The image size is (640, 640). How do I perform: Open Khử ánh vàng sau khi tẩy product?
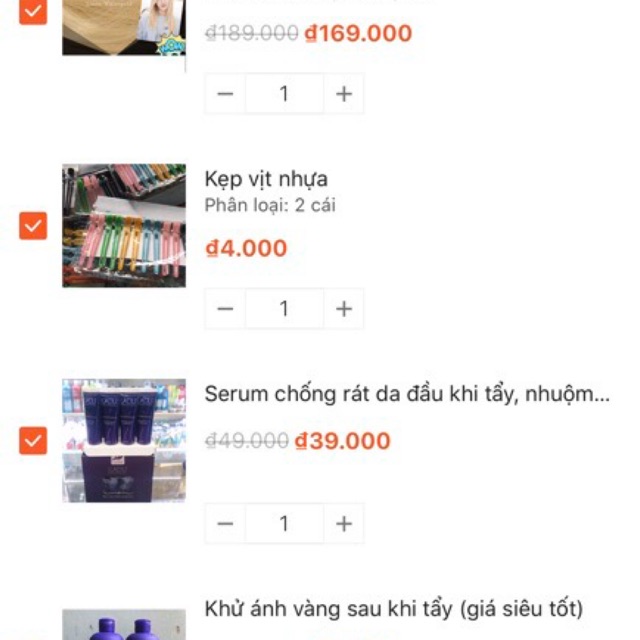(x=393, y=609)
